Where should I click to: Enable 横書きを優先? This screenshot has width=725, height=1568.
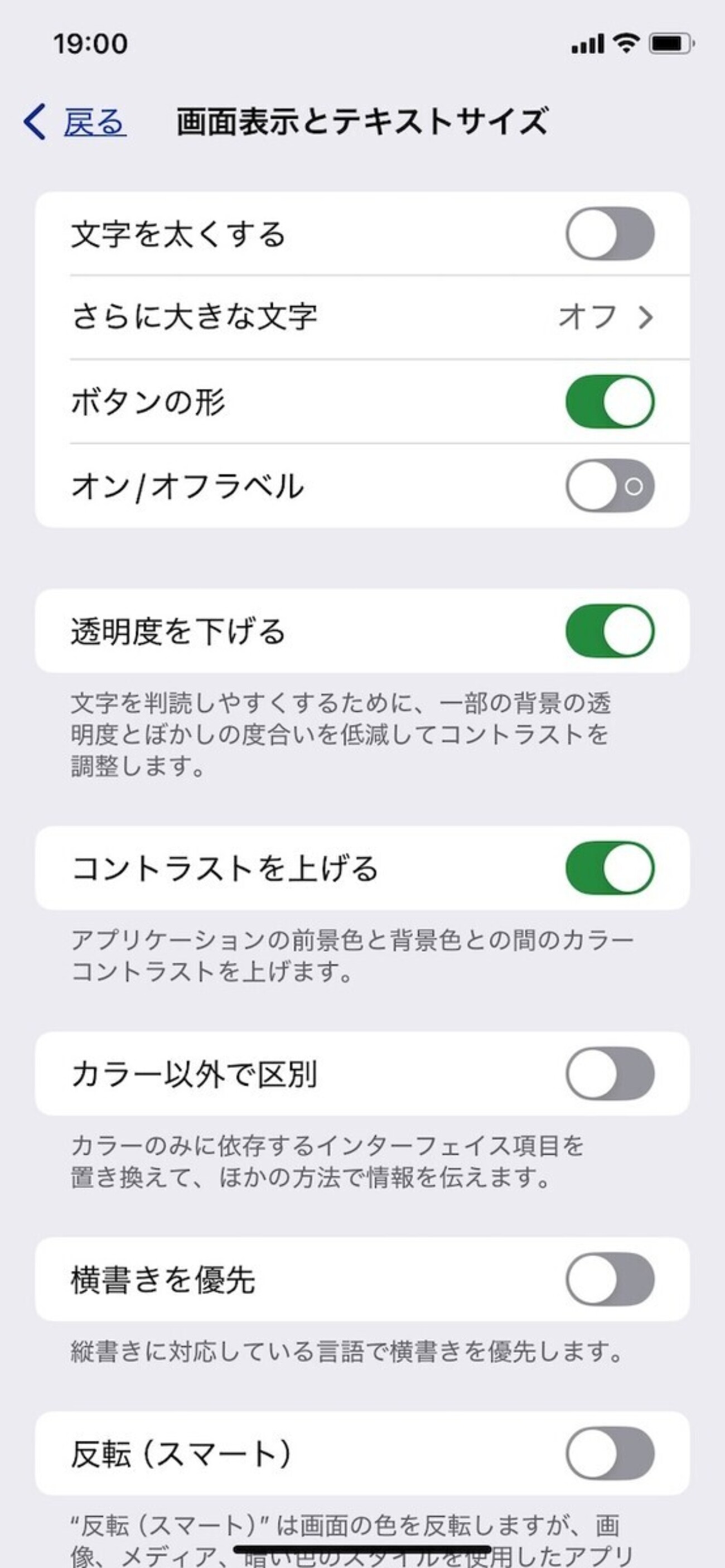coord(610,1279)
